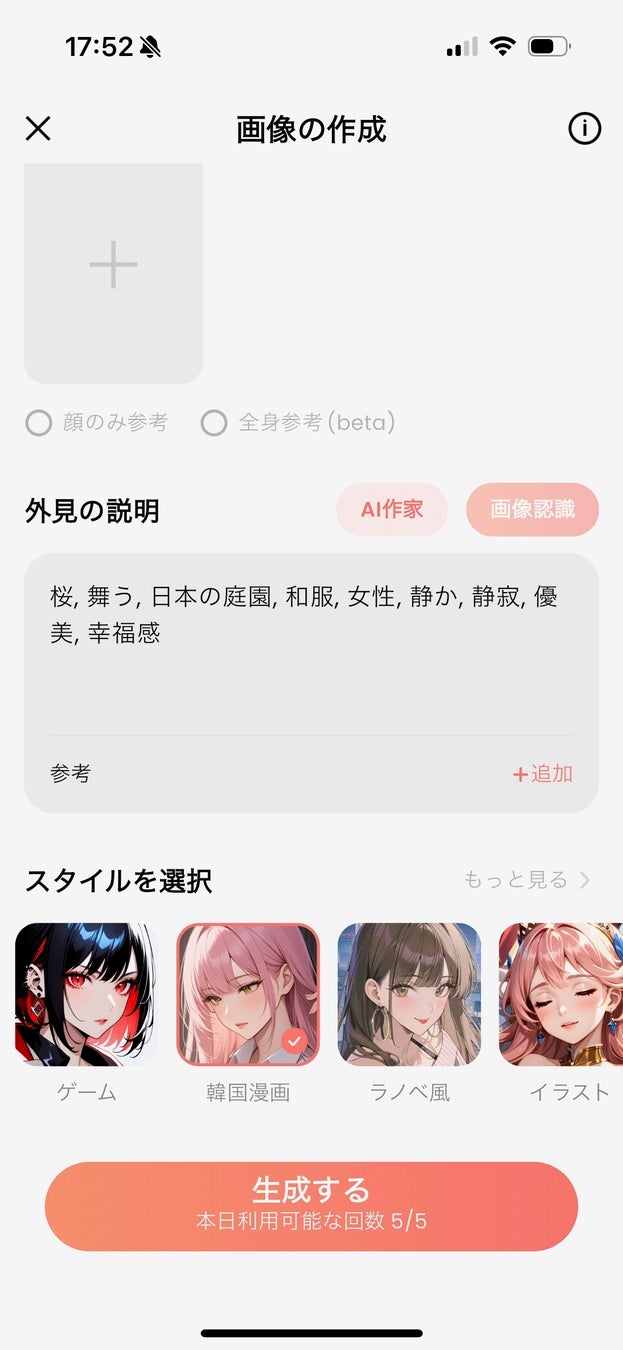Add a reference image with the plus tile
Viewport: 623px width, 1350px height.
pos(113,266)
